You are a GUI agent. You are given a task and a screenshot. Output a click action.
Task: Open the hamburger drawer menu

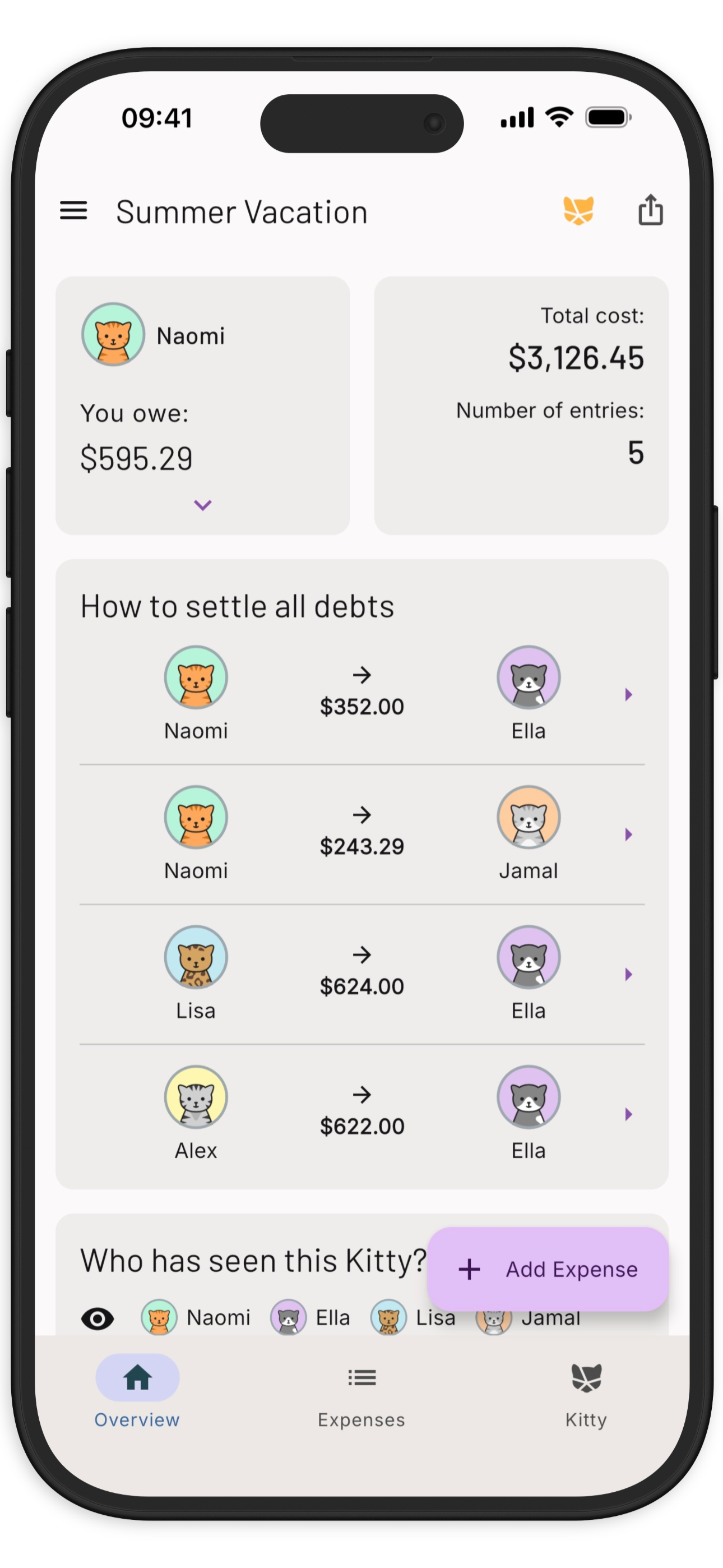[x=73, y=211]
